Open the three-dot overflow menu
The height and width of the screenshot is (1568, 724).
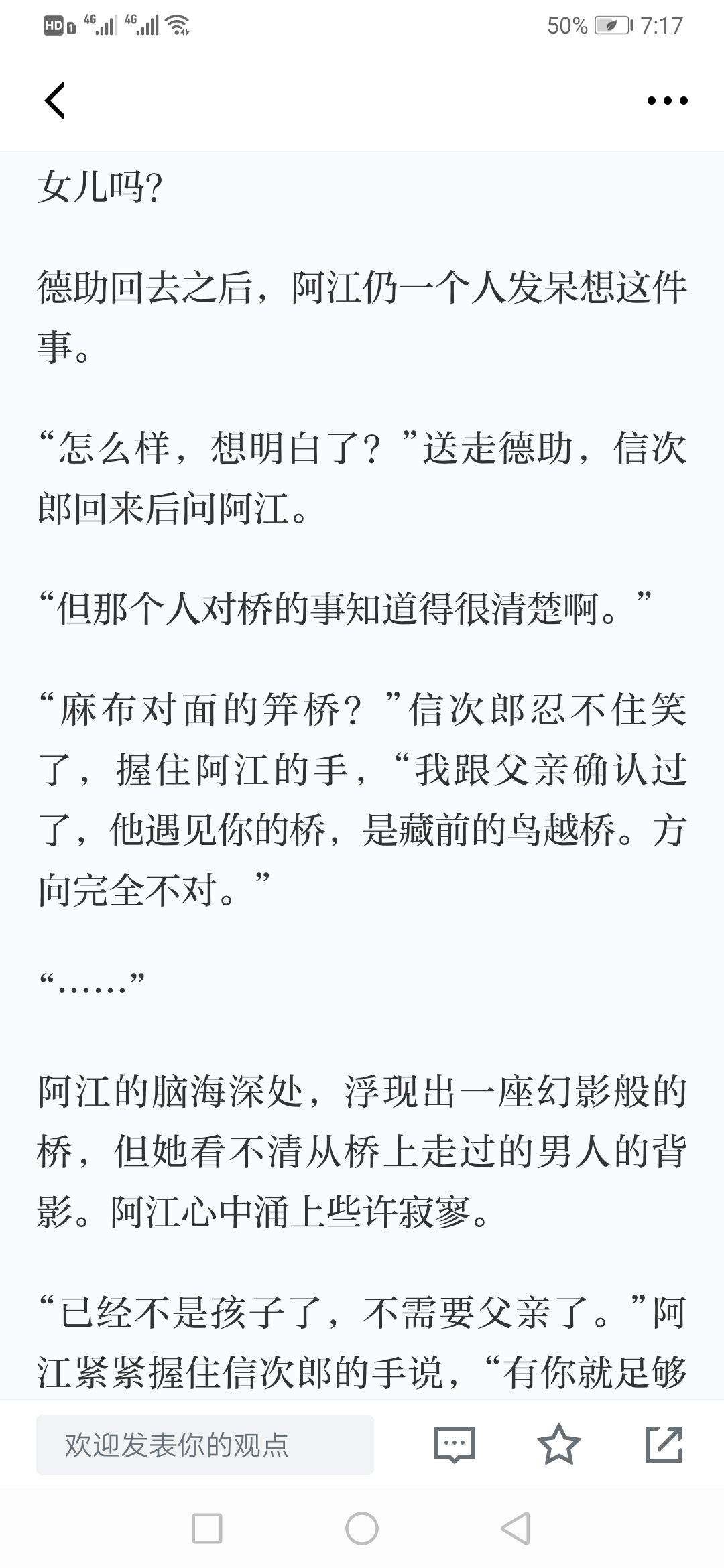pyautogui.click(x=667, y=101)
